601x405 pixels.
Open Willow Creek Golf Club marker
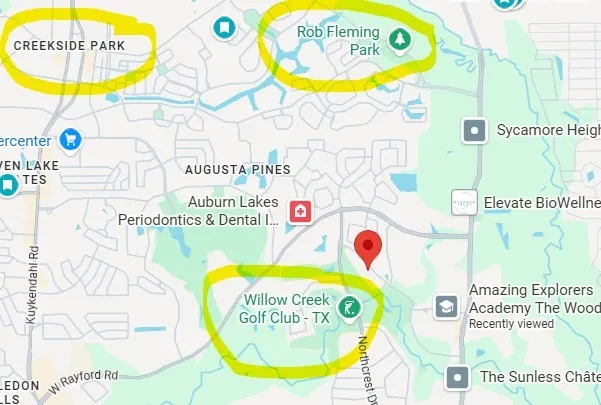tap(349, 307)
